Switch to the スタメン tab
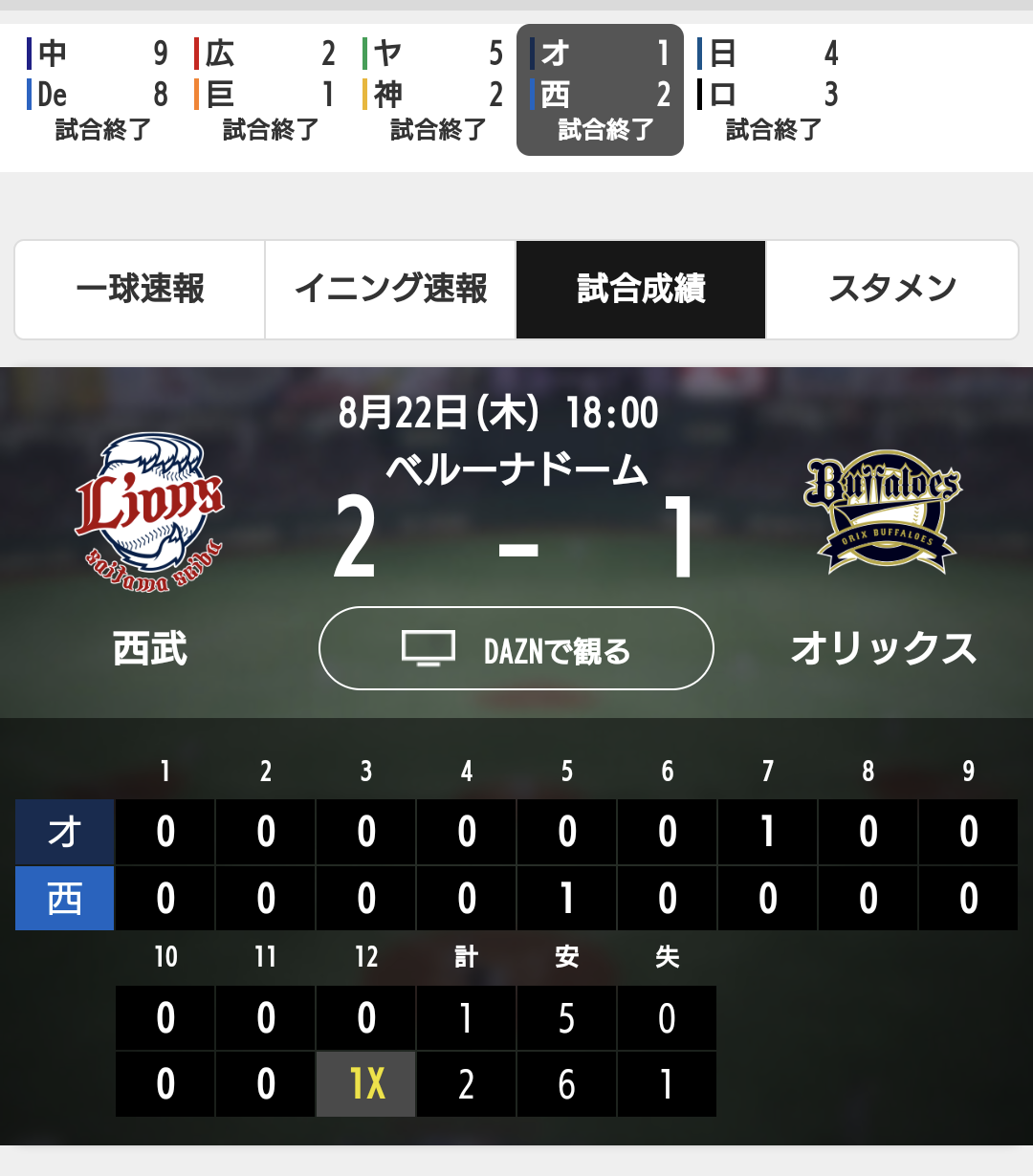Viewport: 1033px width, 1176px height. 891,289
